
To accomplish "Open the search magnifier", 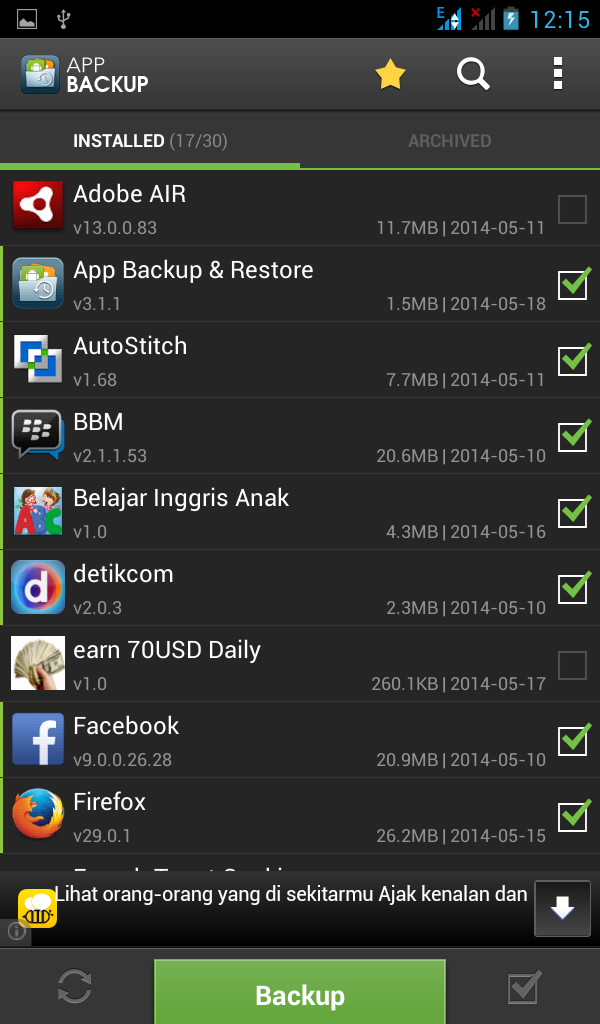I will (x=473, y=74).
